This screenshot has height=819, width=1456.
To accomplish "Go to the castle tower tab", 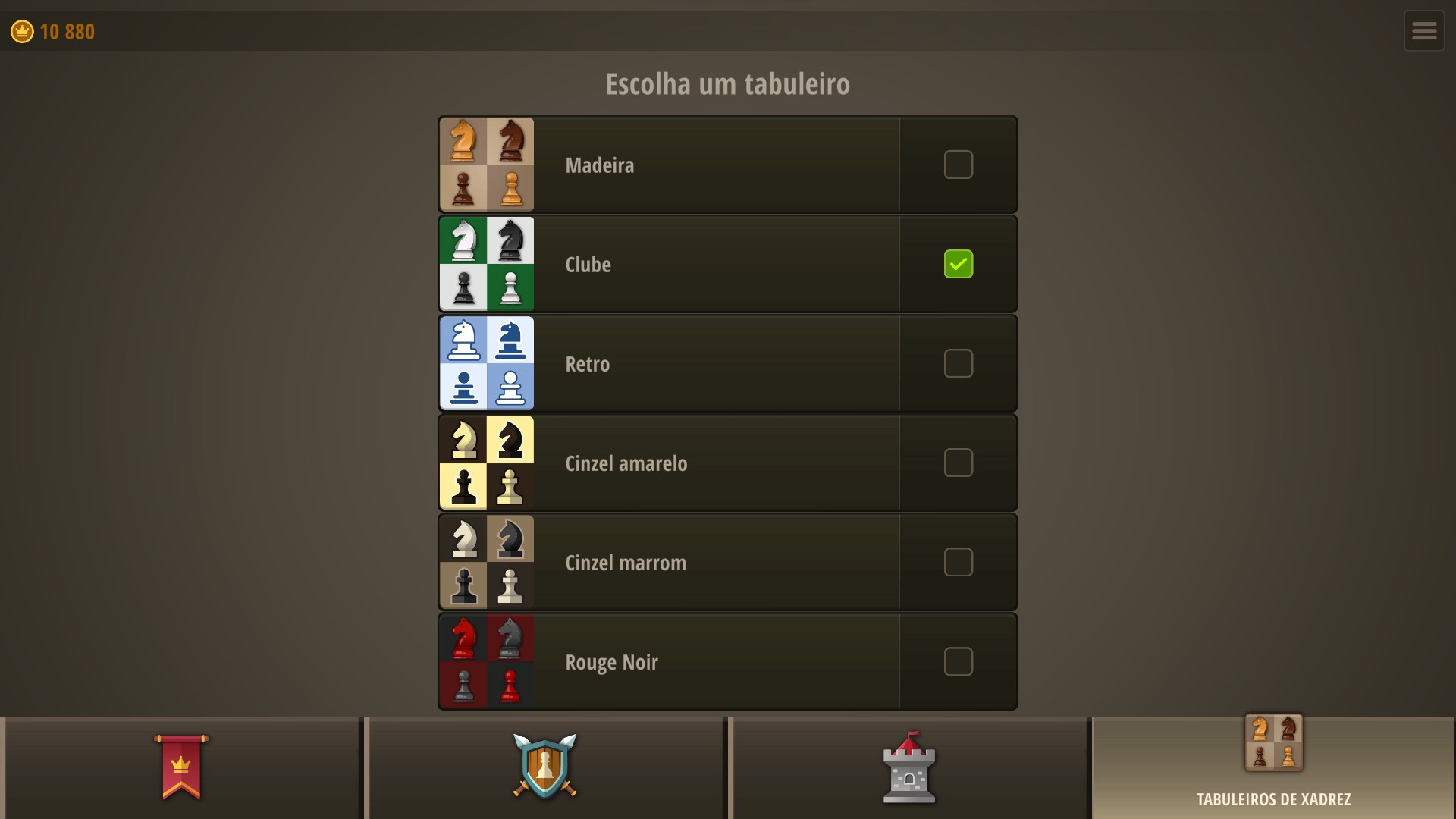I will coord(908,767).
